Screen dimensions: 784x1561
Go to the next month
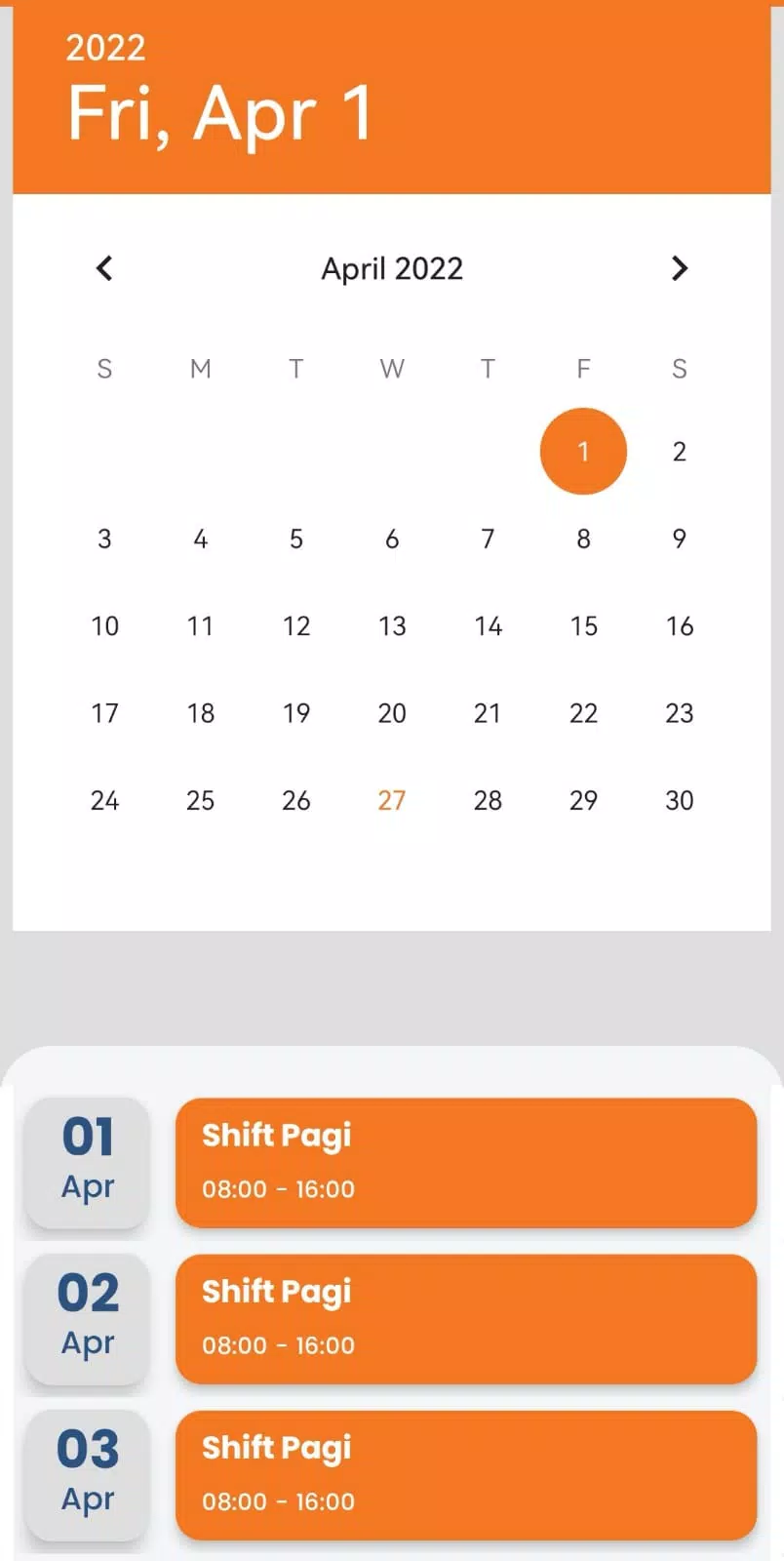pos(680,268)
